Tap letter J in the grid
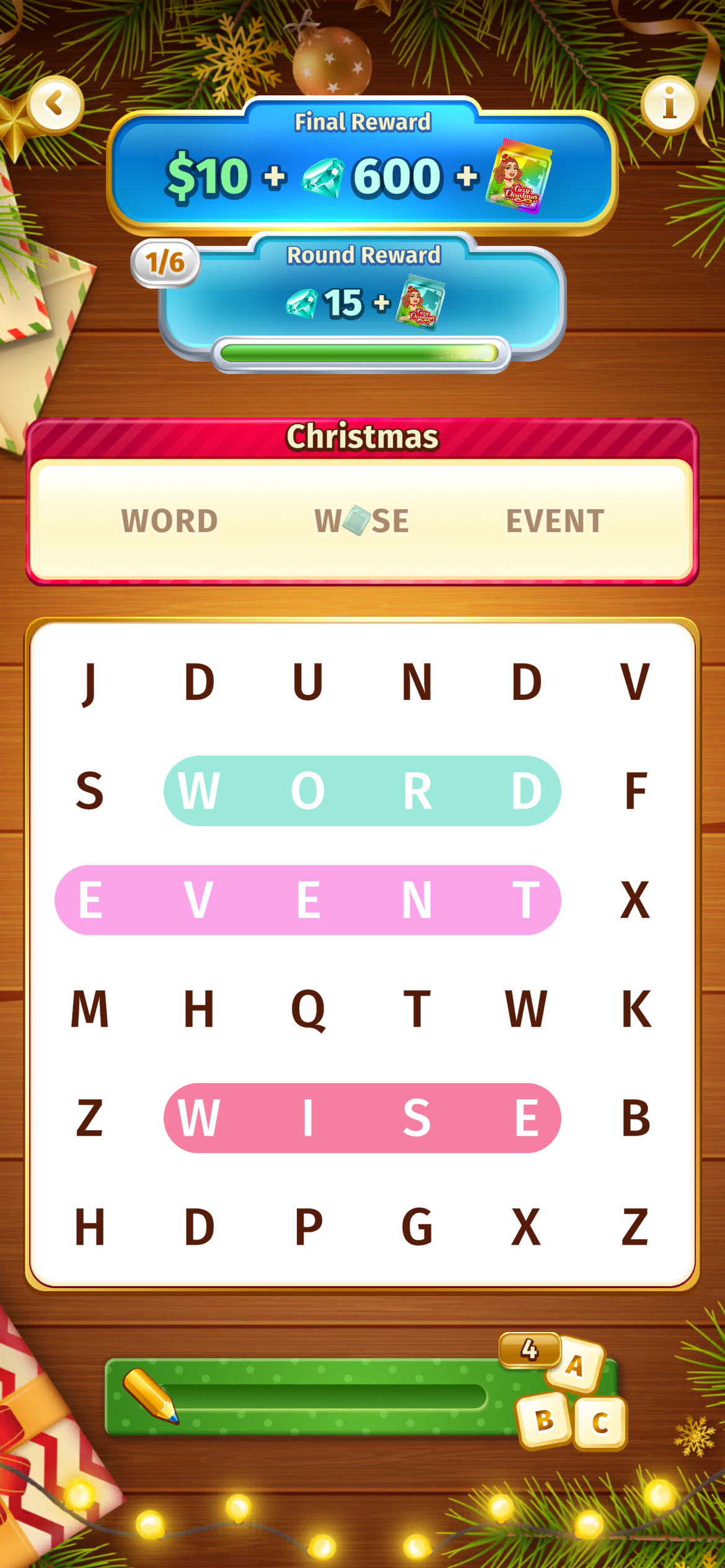725x1568 pixels. point(90,682)
